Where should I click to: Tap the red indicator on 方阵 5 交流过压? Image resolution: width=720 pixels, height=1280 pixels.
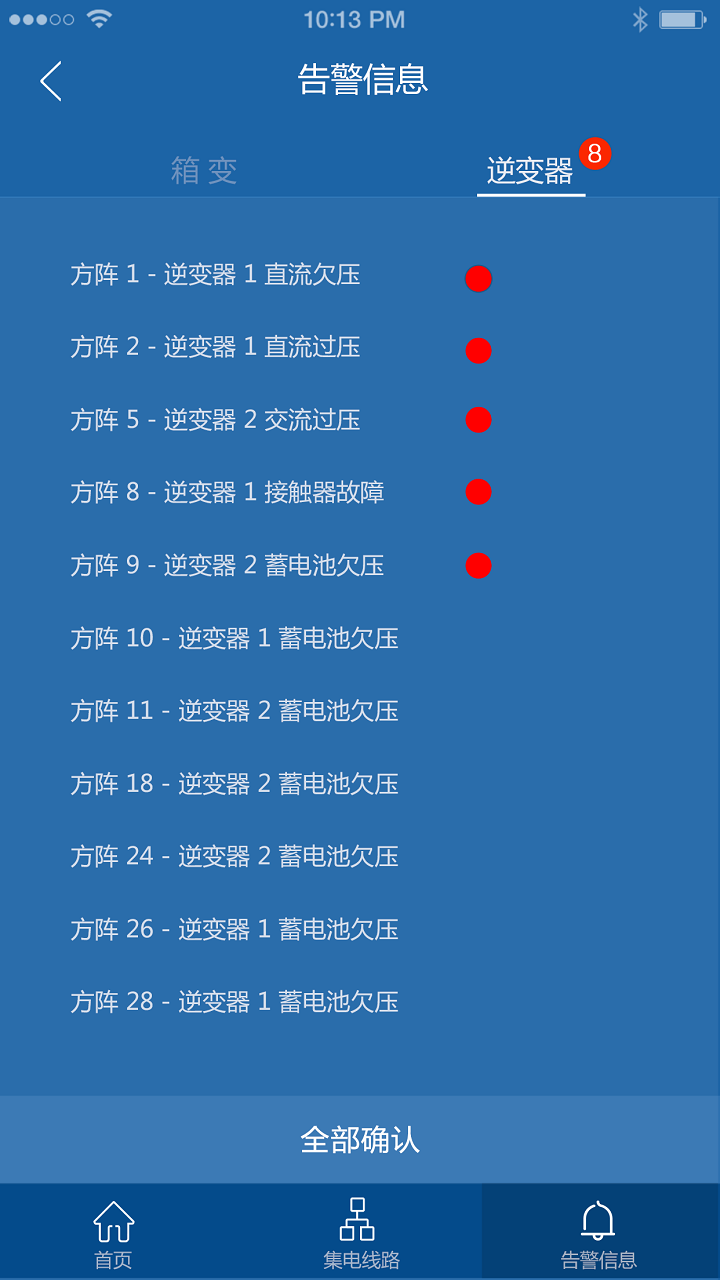coord(477,420)
